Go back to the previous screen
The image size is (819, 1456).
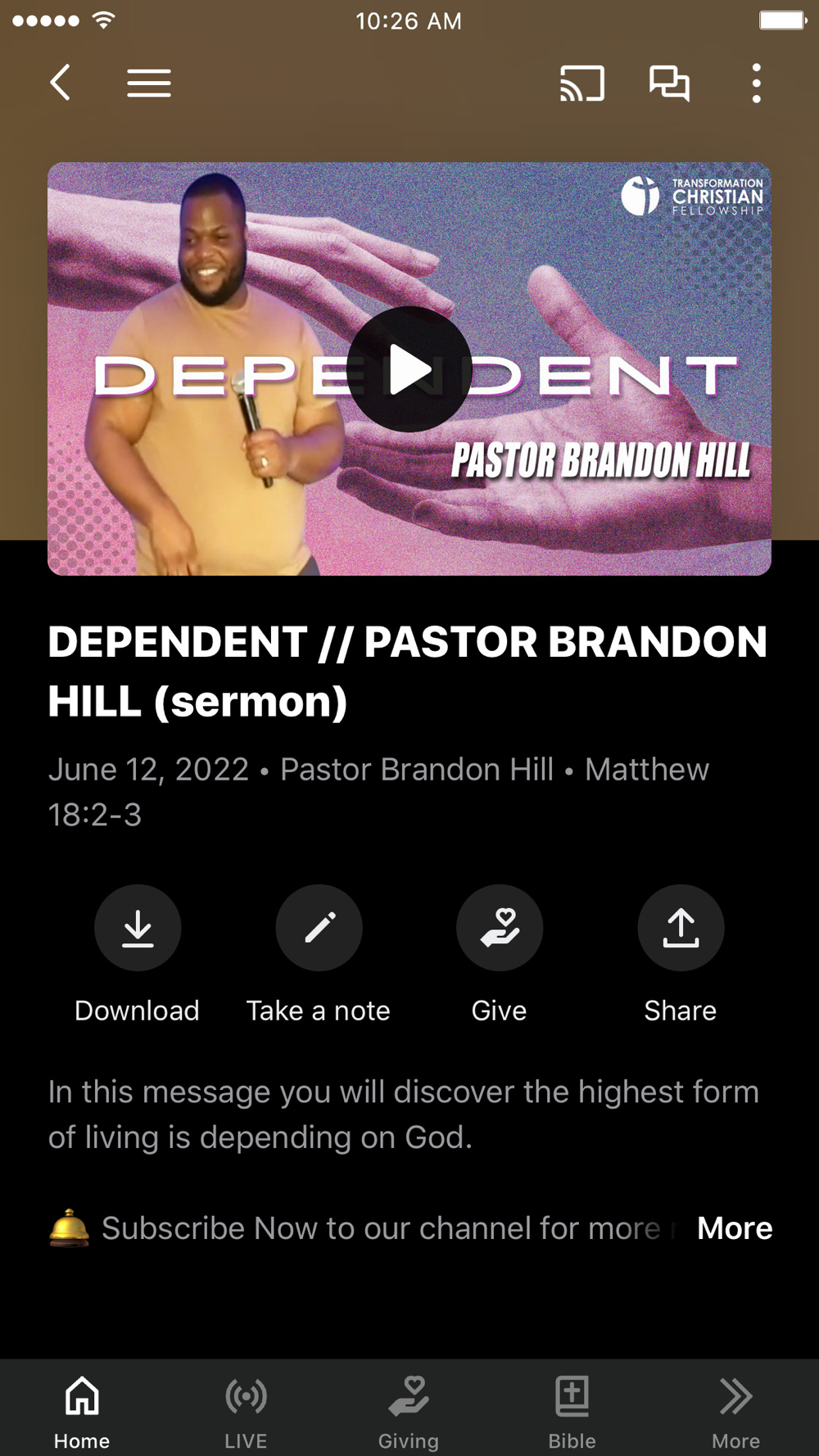pyautogui.click(x=61, y=83)
